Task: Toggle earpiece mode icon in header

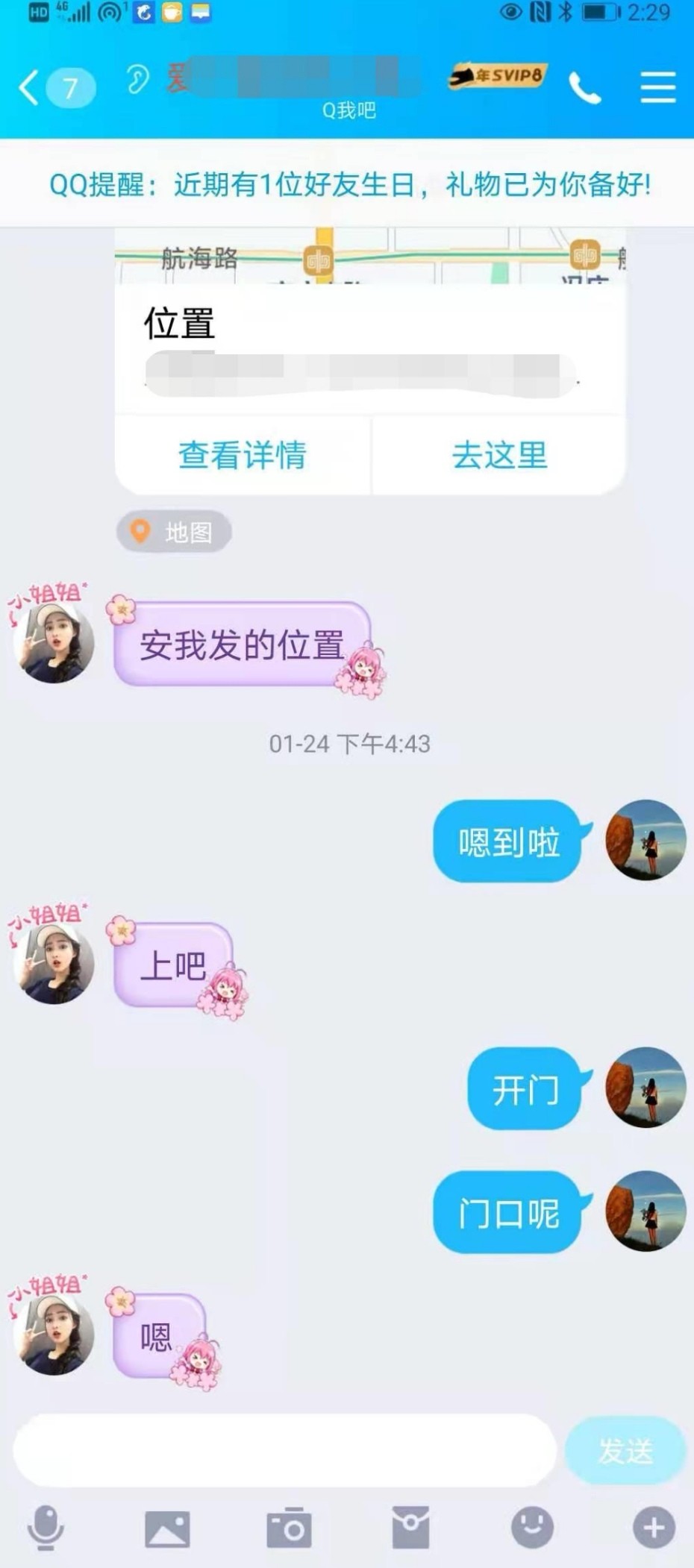Action: (137, 79)
